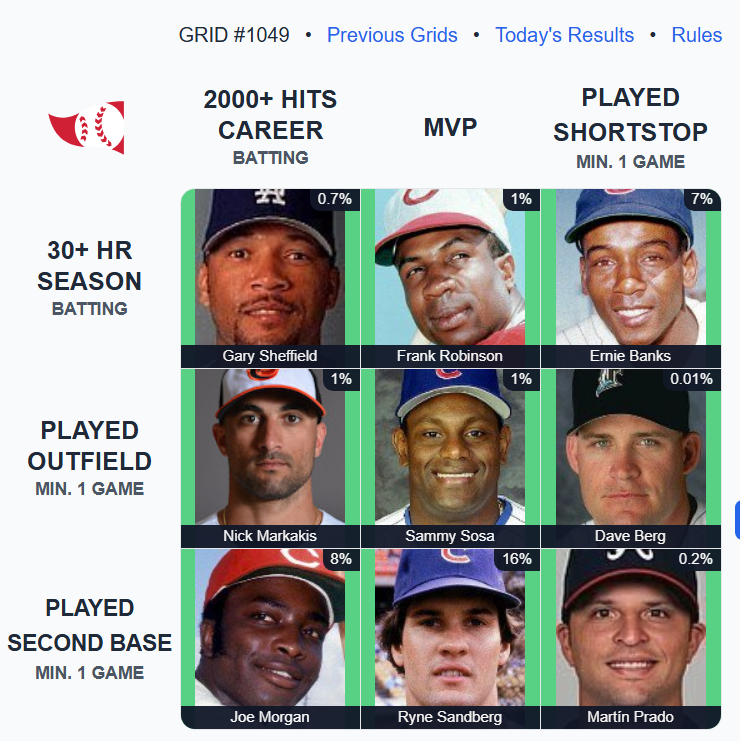This screenshot has height=741, width=740.
Task: Select the Ryne Sandberg tile
Action: (450, 637)
